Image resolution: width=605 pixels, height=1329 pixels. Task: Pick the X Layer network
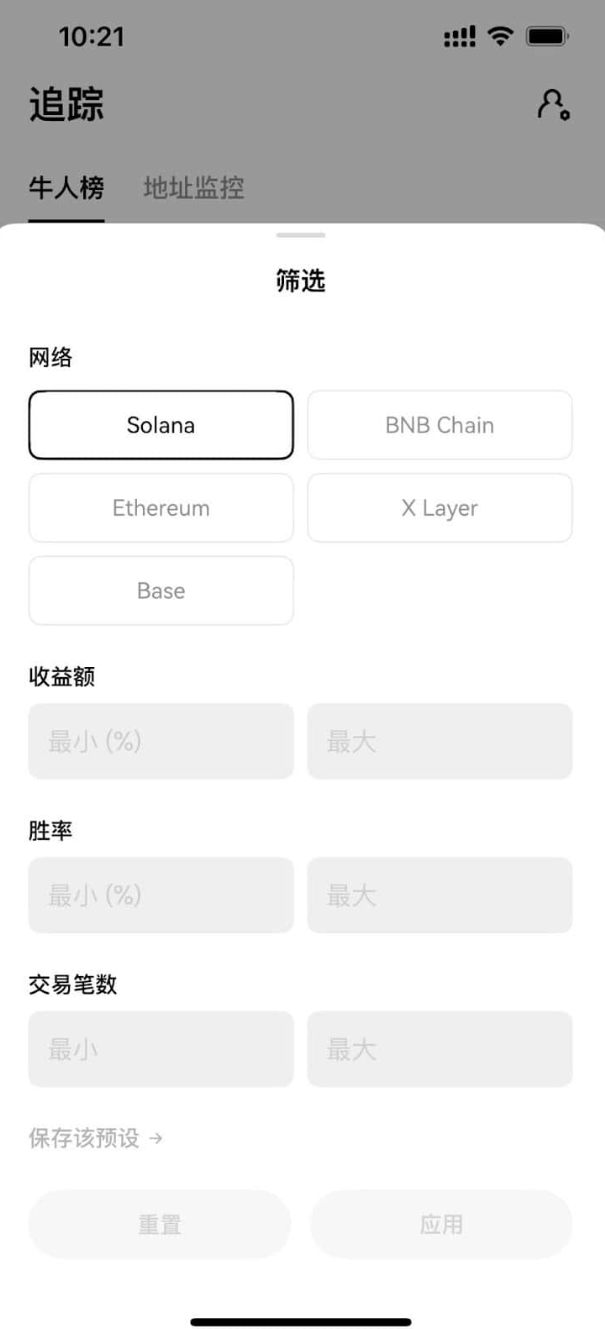(439, 508)
